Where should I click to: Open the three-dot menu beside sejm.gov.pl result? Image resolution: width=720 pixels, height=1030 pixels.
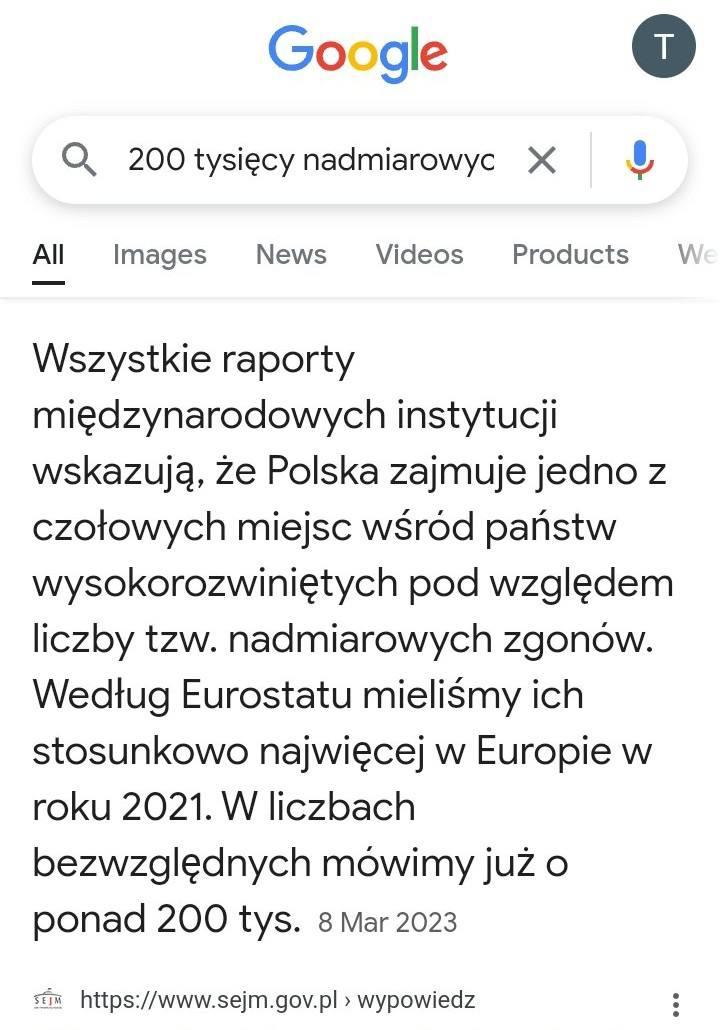pyautogui.click(x=676, y=1003)
